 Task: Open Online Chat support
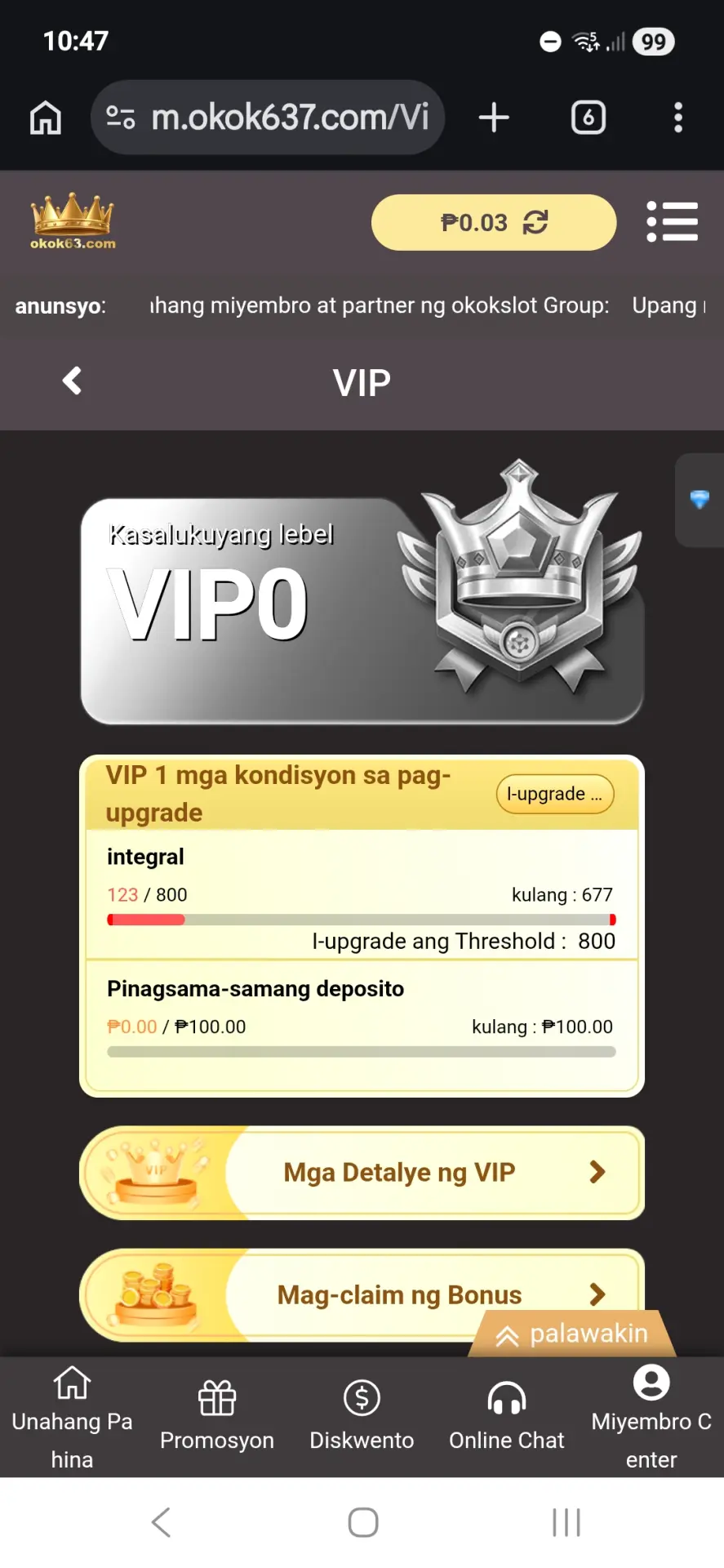pos(506,1419)
